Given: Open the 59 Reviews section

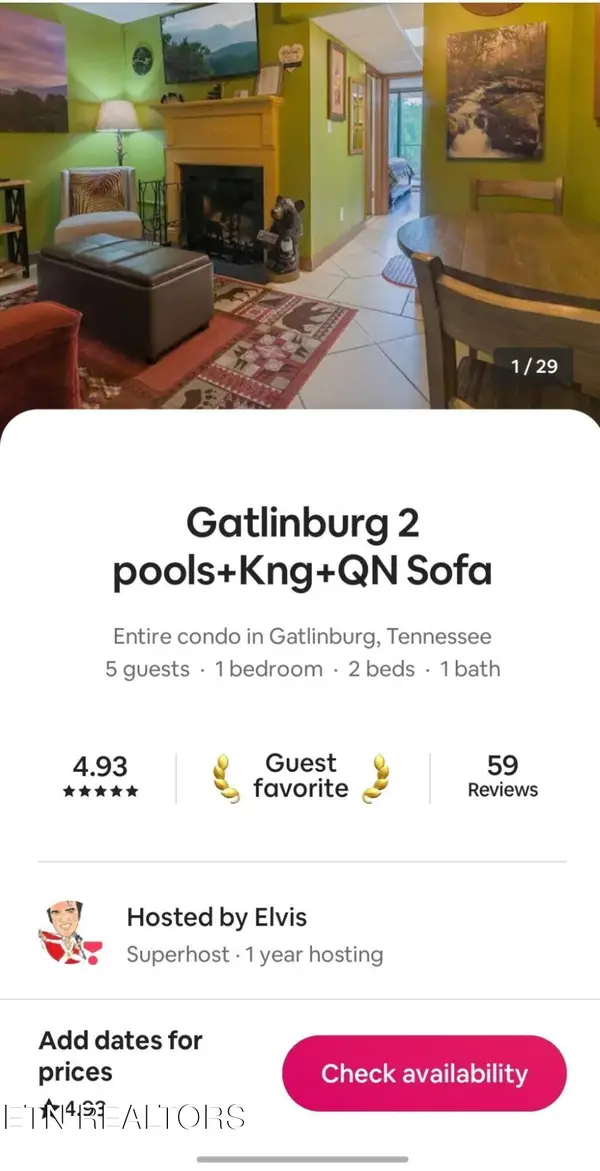Looking at the screenshot, I should (502, 776).
